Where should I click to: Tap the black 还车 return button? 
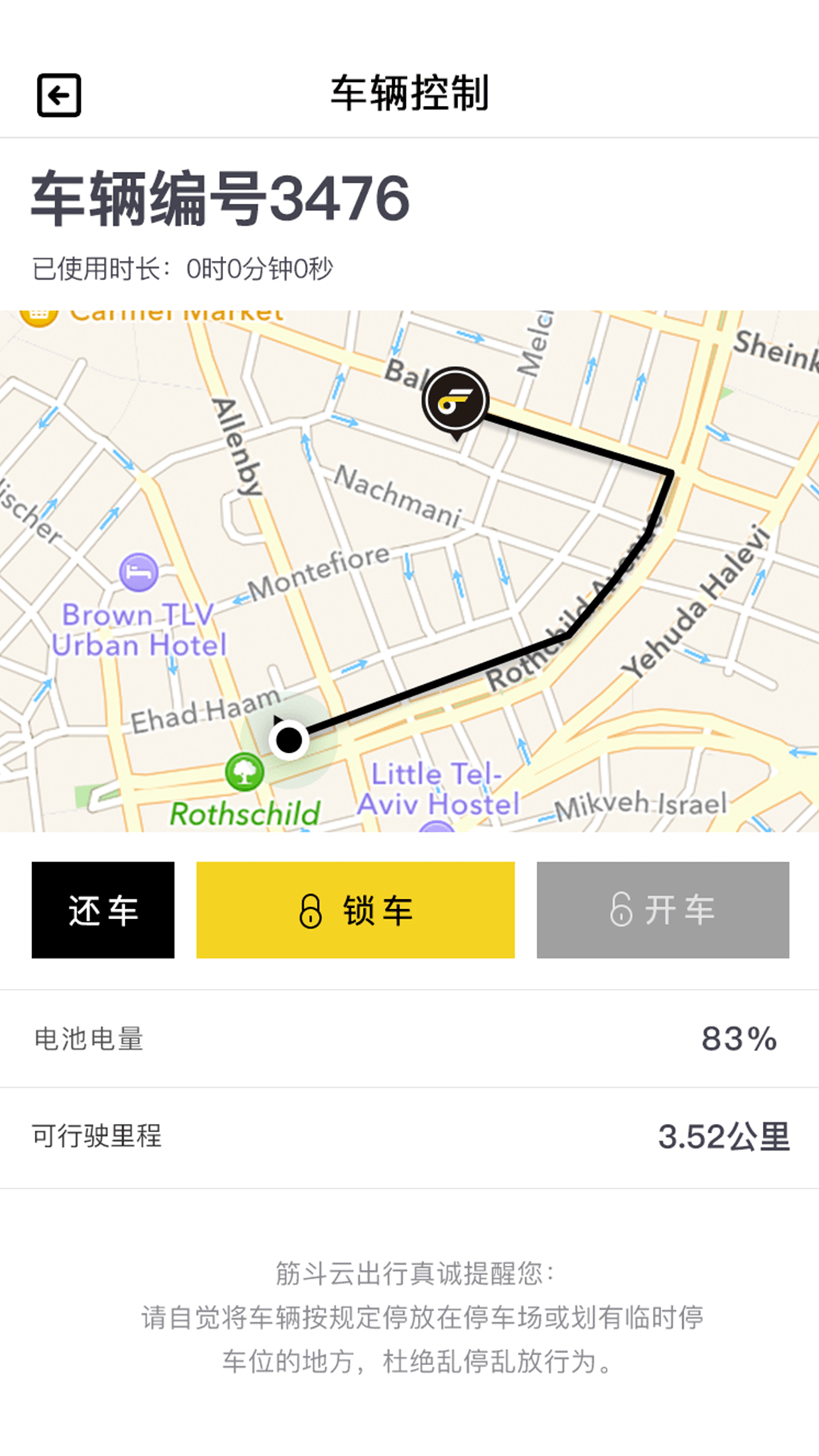coord(103,910)
